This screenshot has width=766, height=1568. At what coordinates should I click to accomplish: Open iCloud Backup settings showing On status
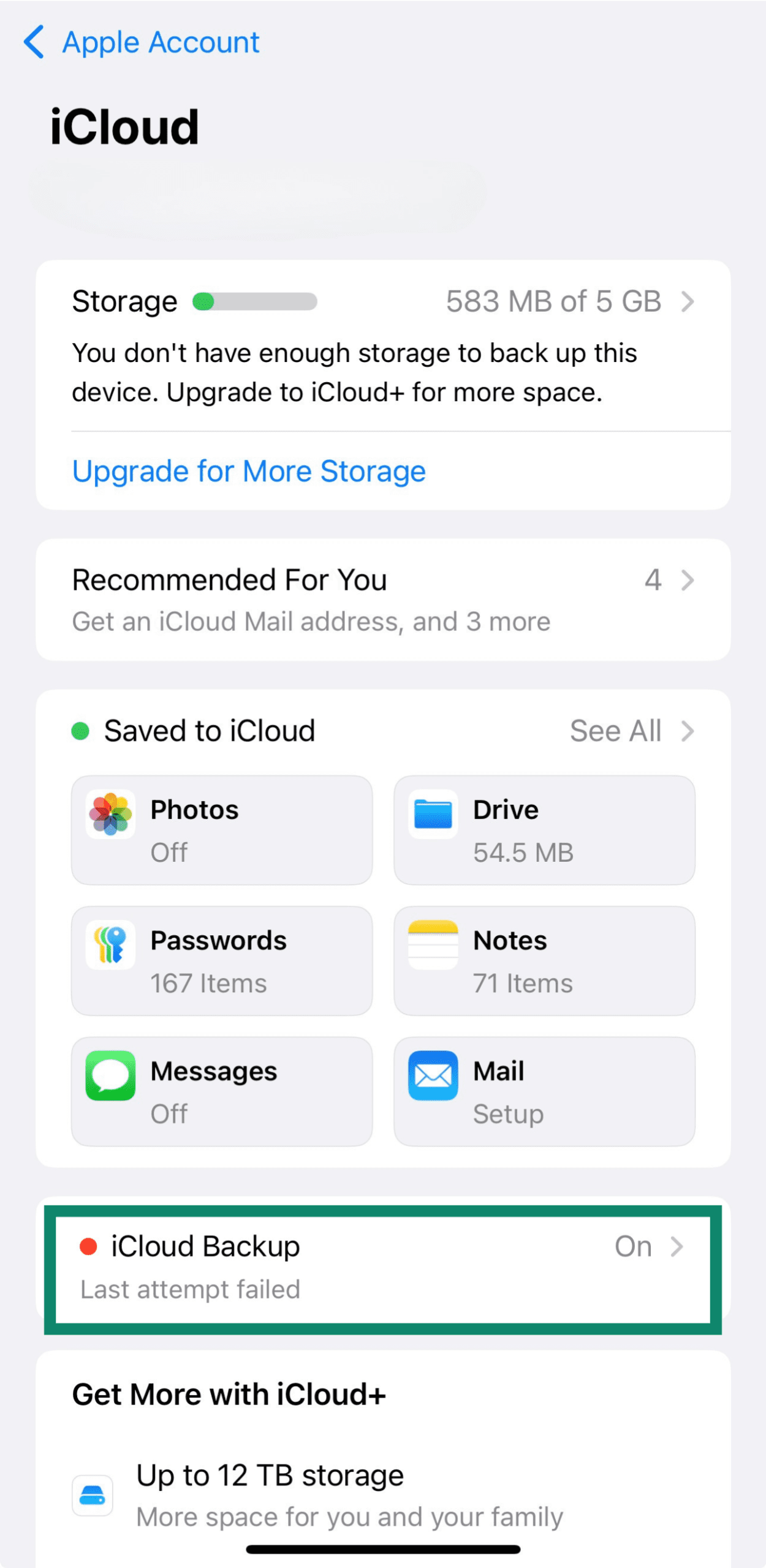click(380, 1262)
